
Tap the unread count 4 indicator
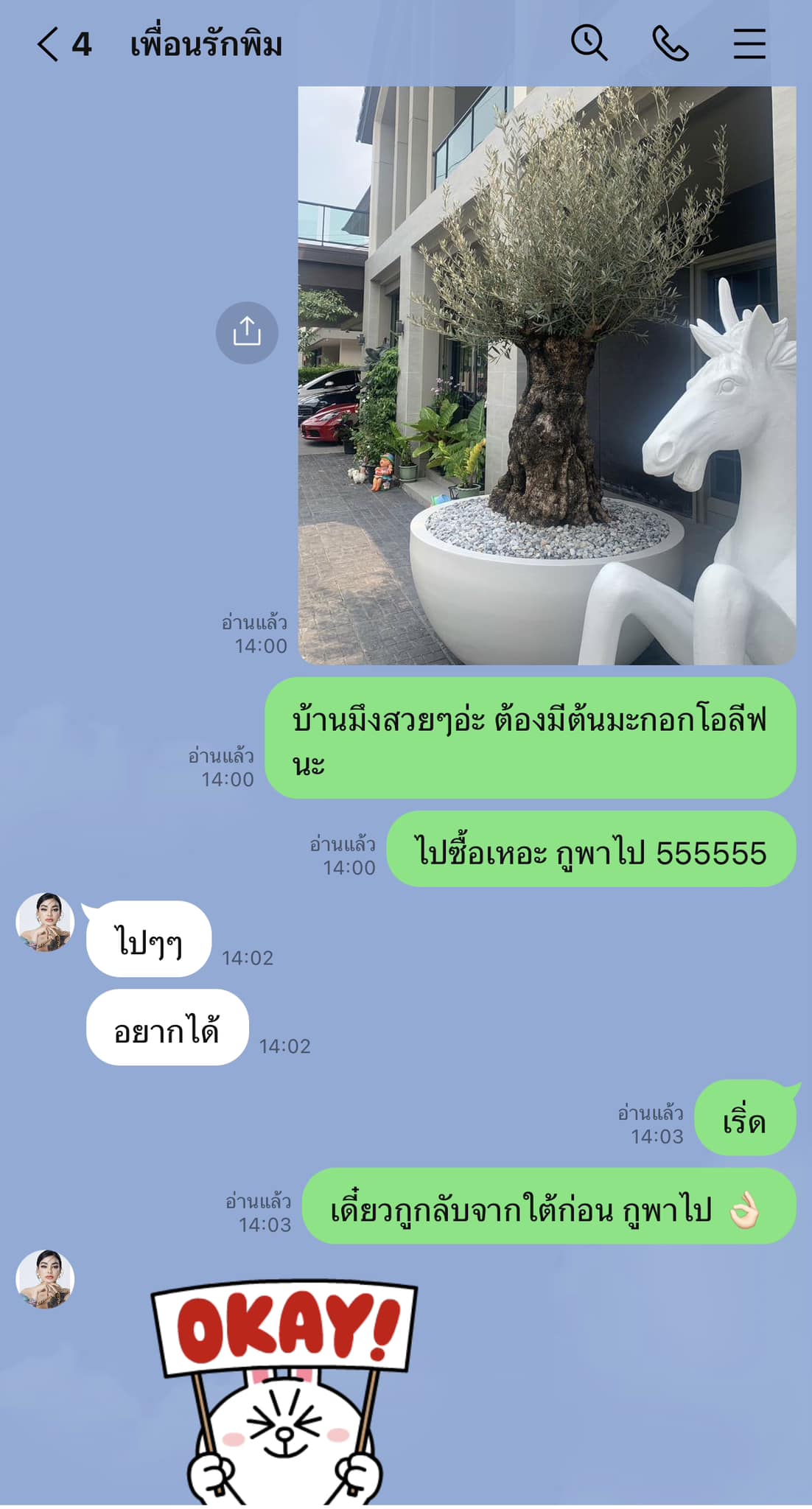81,45
